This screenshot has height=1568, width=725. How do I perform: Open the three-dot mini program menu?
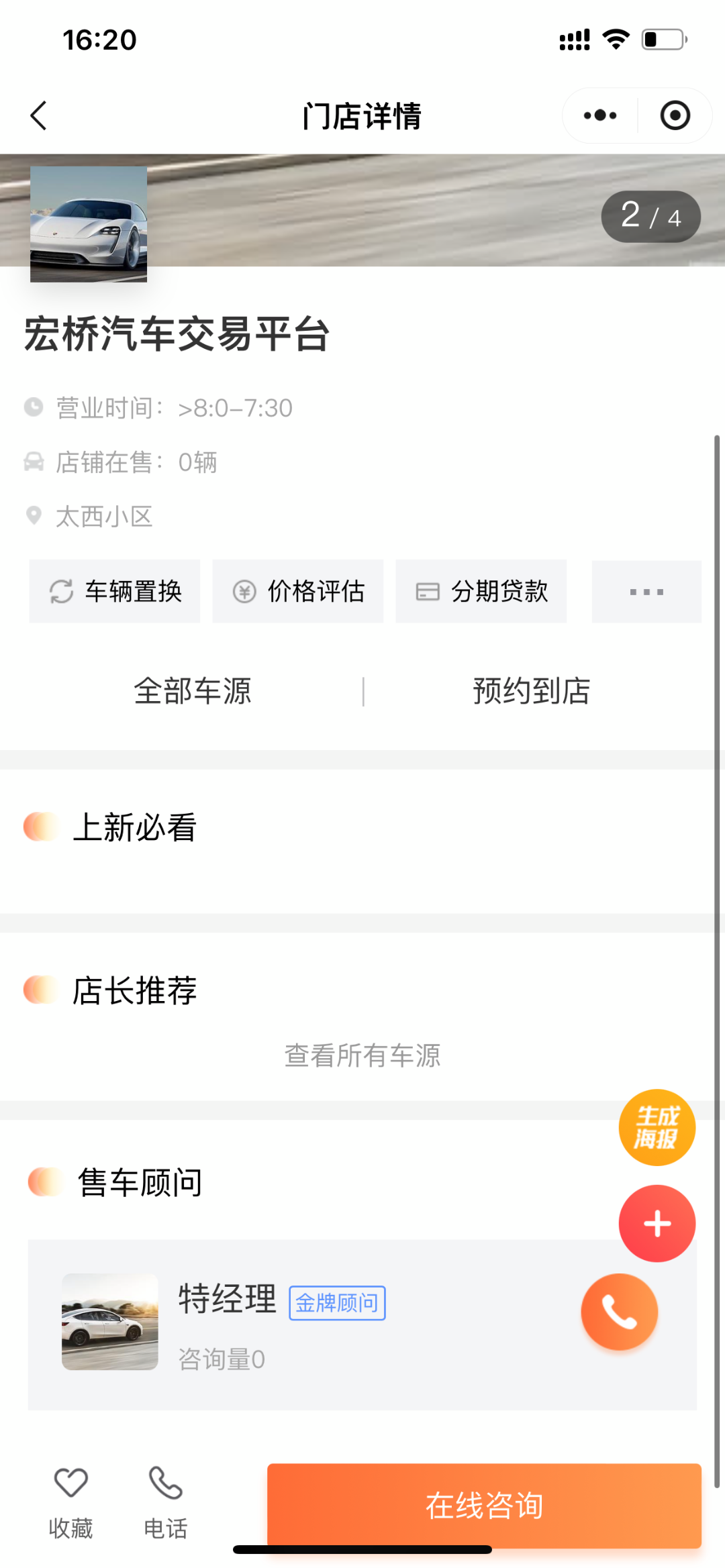[x=598, y=115]
